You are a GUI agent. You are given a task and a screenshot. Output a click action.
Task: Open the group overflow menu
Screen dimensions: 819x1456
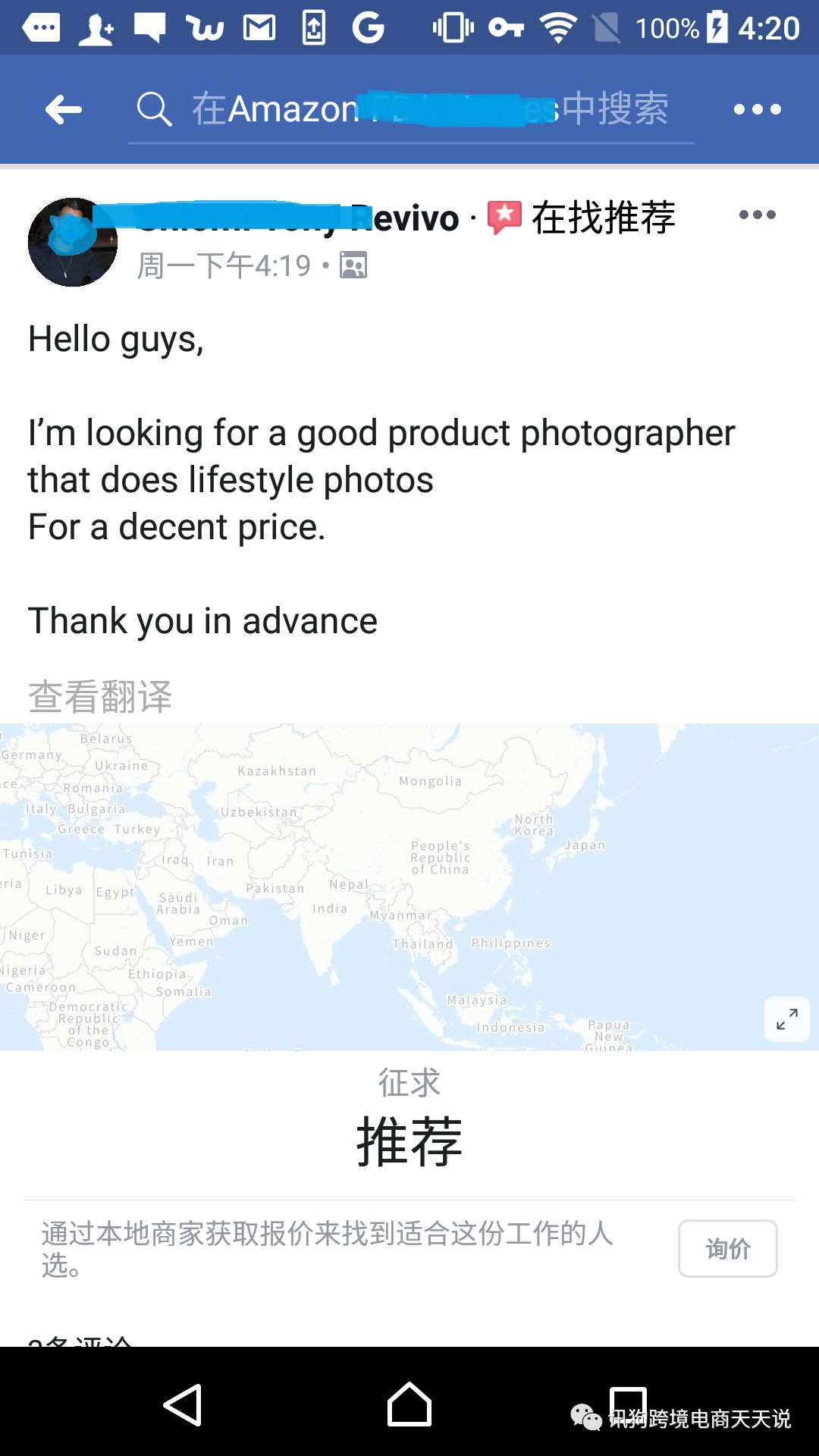point(757,110)
